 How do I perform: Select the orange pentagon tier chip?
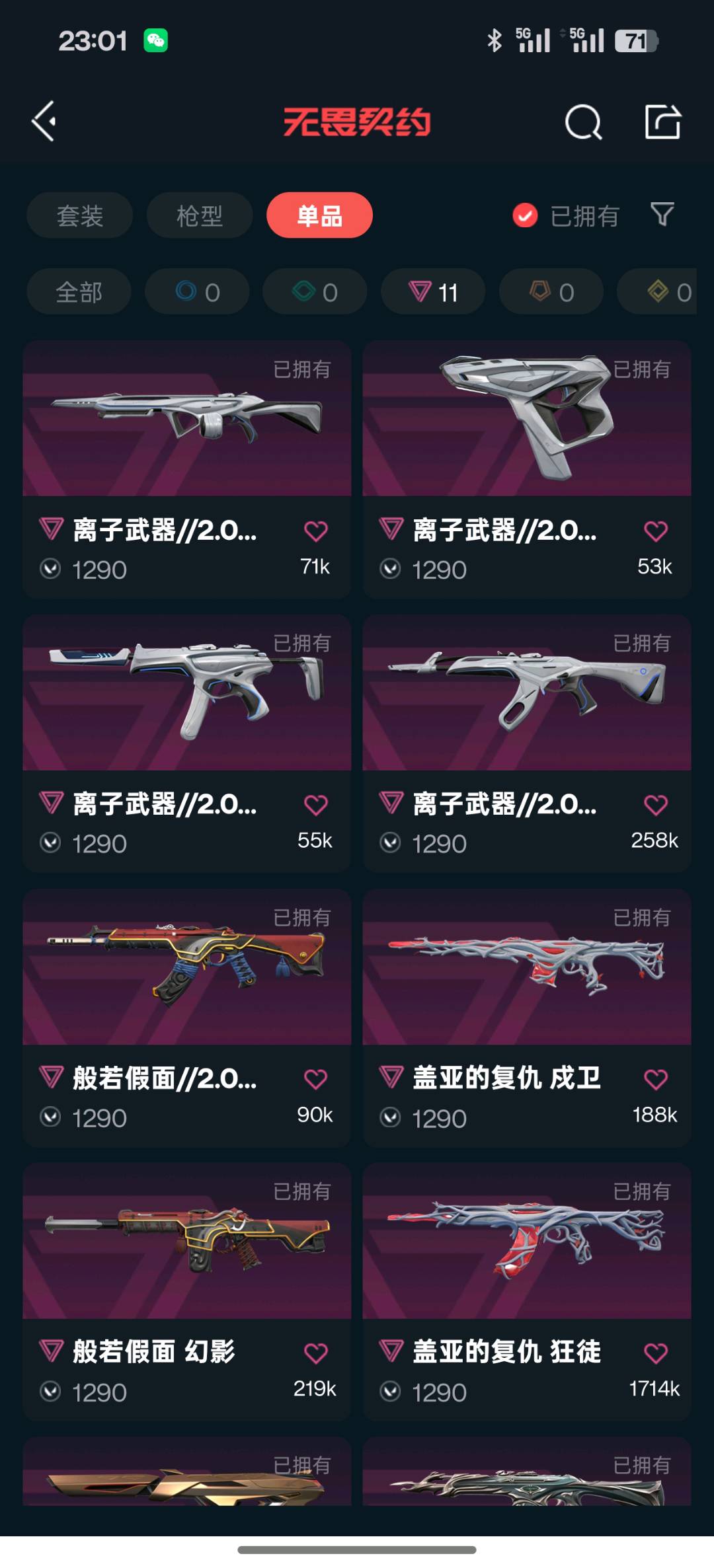551,291
